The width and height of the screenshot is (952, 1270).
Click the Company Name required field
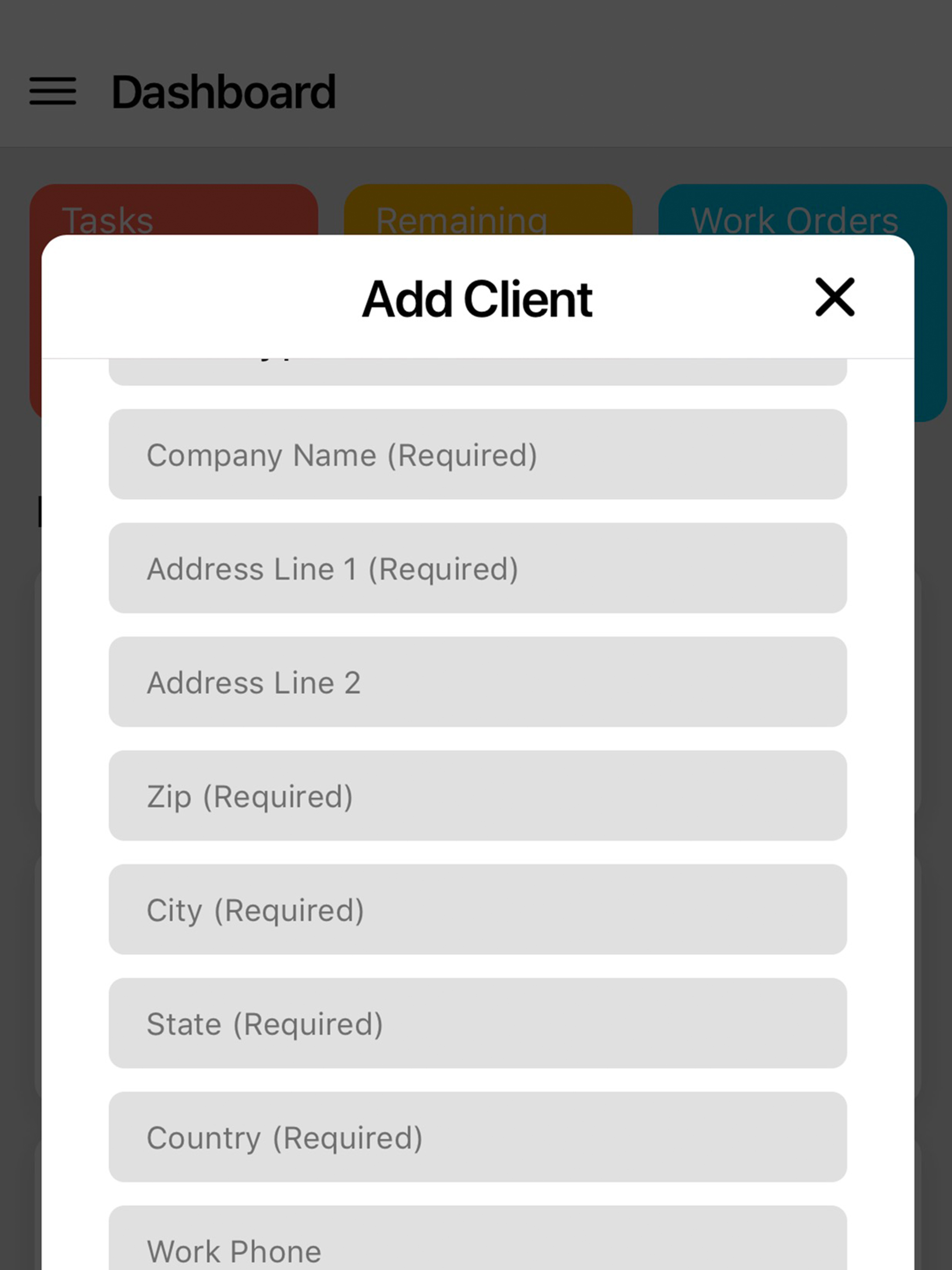pos(476,455)
